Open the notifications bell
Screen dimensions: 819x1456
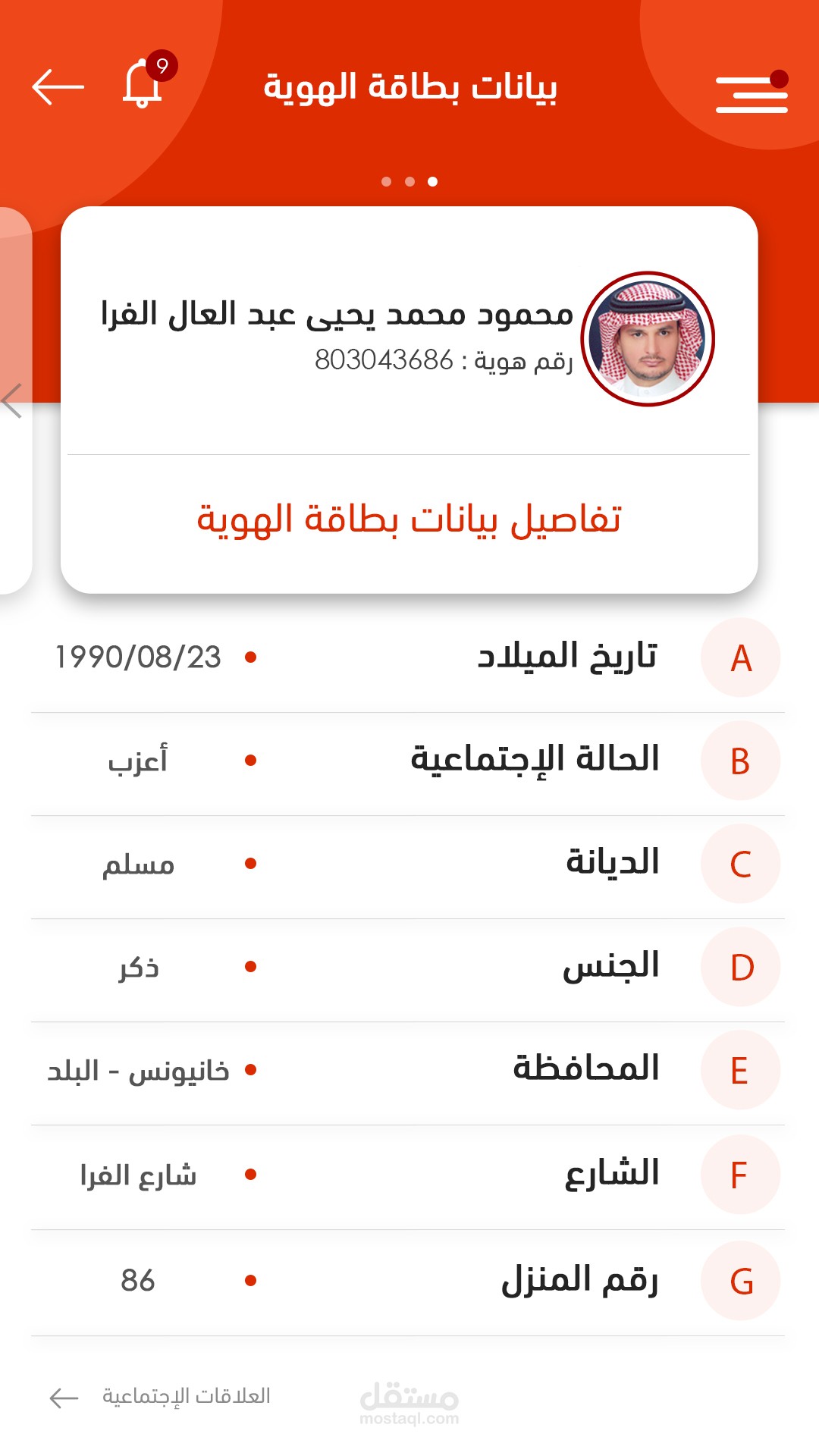click(x=143, y=84)
